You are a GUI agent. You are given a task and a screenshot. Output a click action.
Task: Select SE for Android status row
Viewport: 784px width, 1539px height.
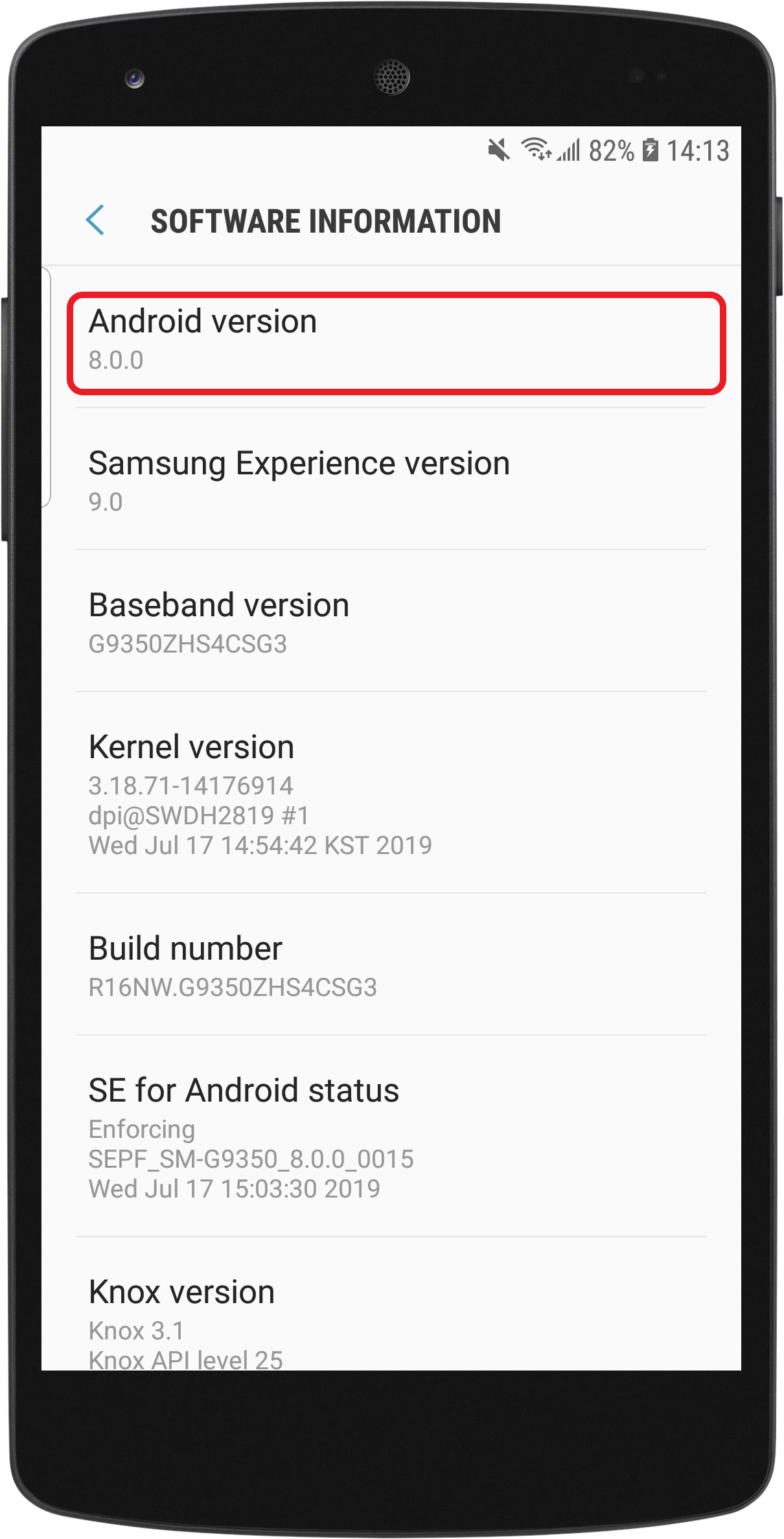(x=391, y=1136)
